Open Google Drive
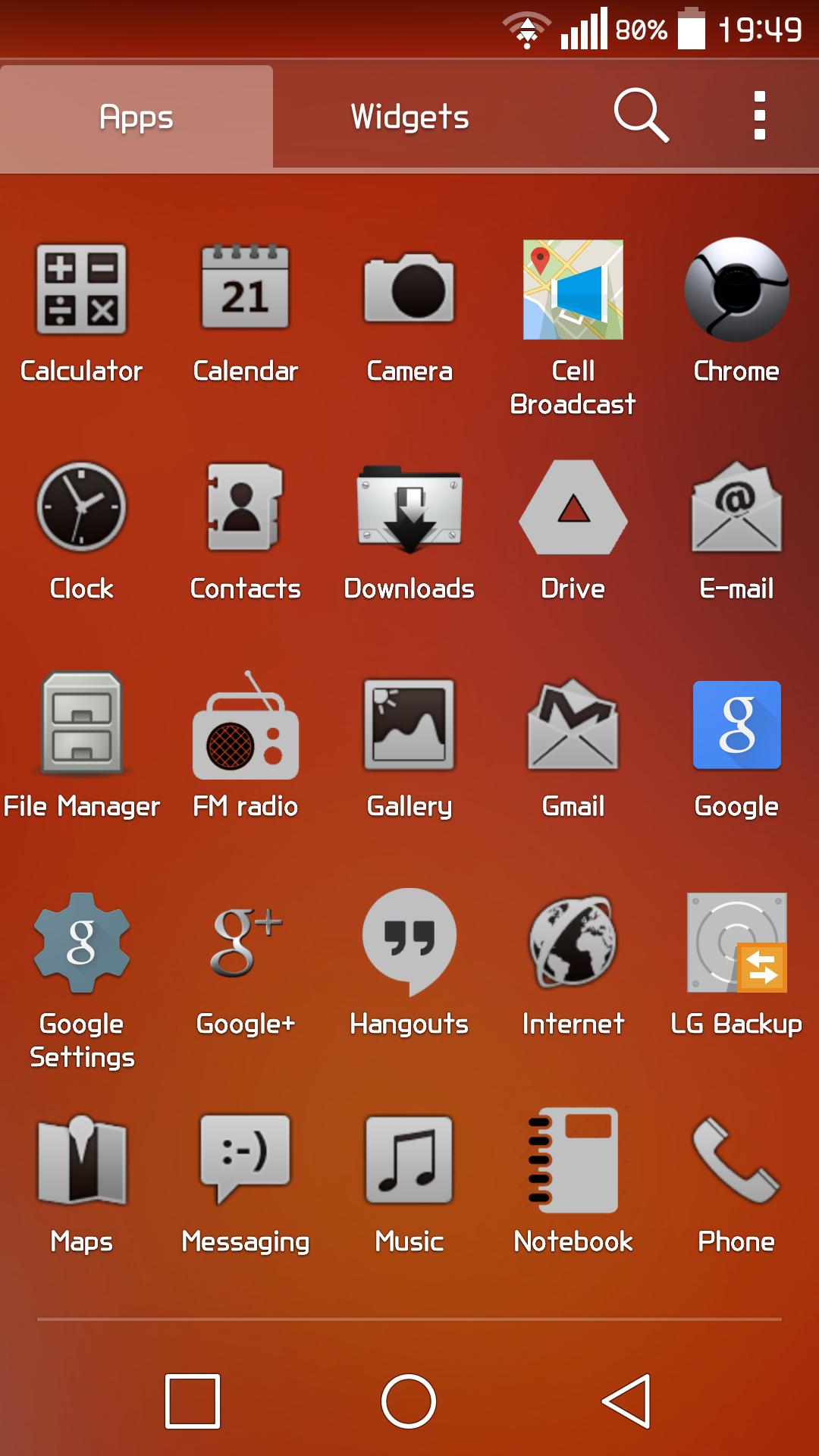The width and height of the screenshot is (819, 1456). pos(573,510)
